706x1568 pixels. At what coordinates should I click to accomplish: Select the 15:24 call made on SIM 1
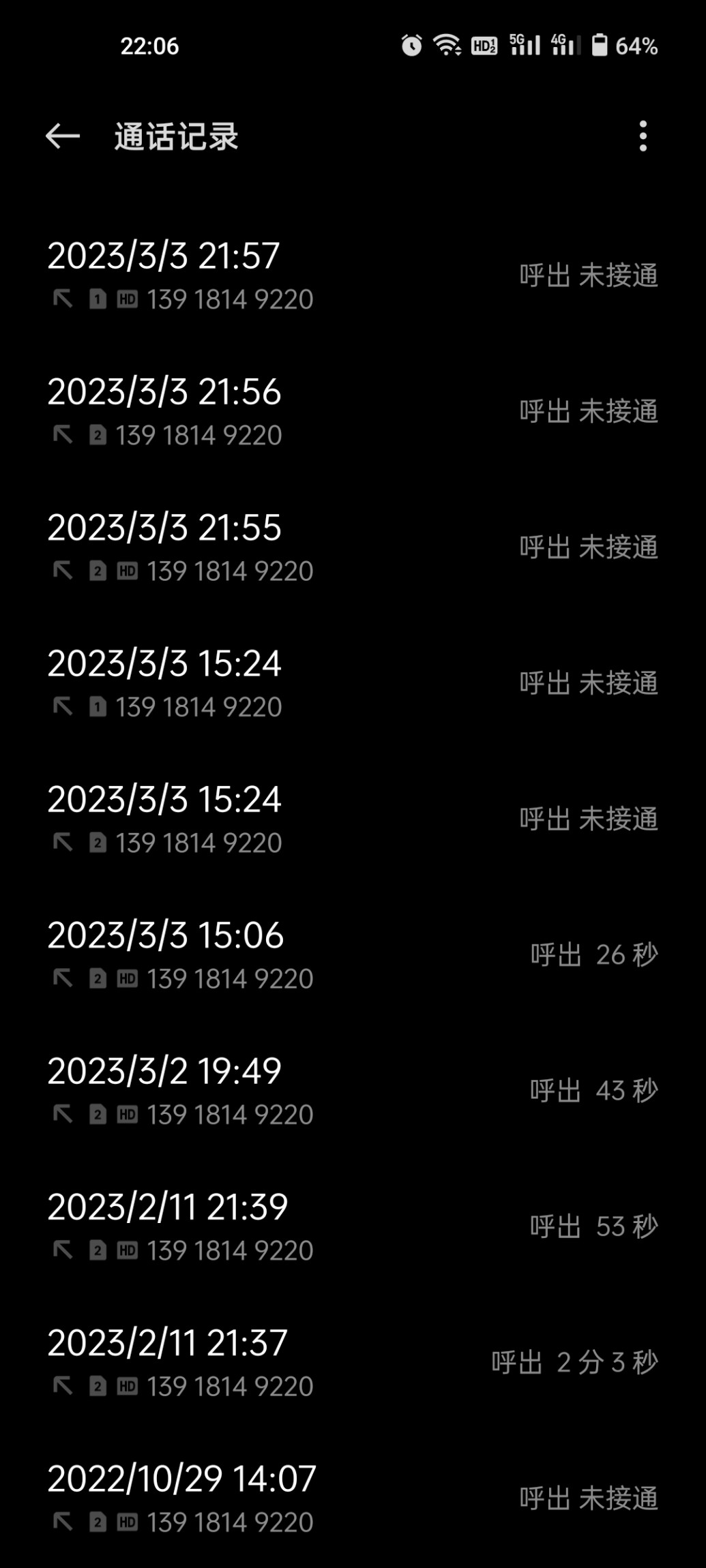[x=353, y=683]
